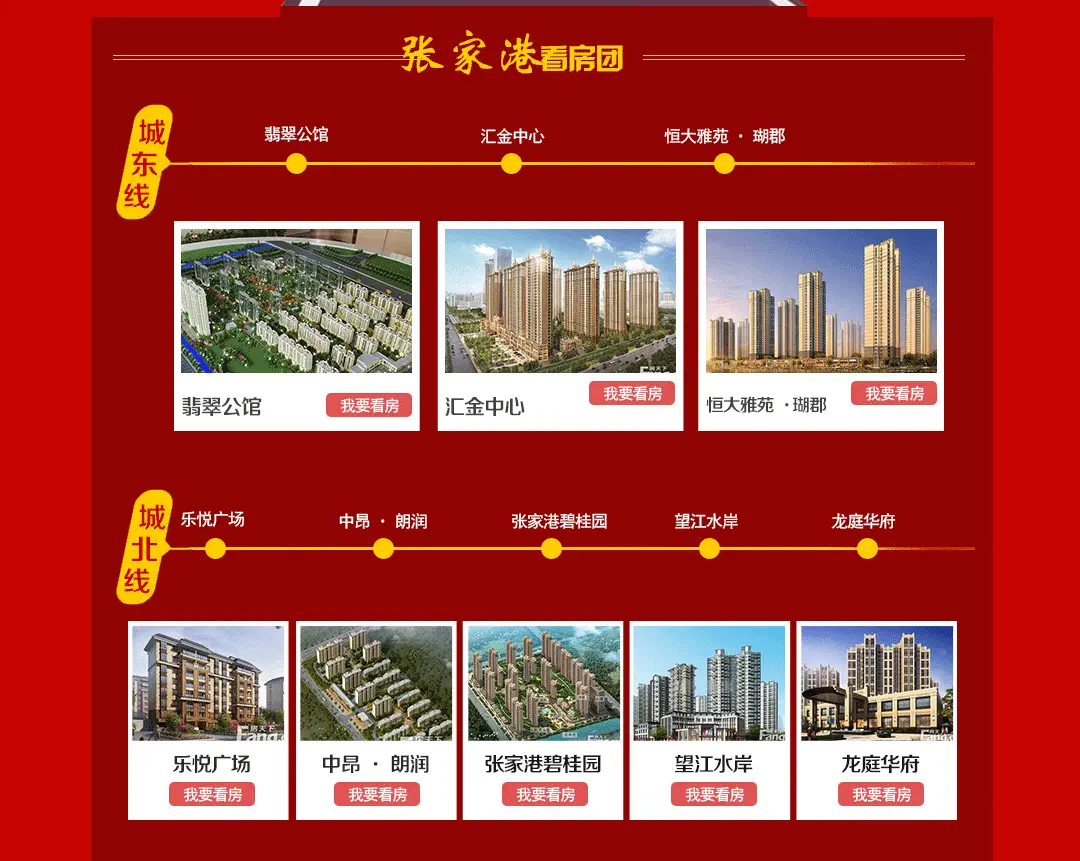1080x861 pixels.
Task: Open the 望江水岸 property picture
Action: 709,683
